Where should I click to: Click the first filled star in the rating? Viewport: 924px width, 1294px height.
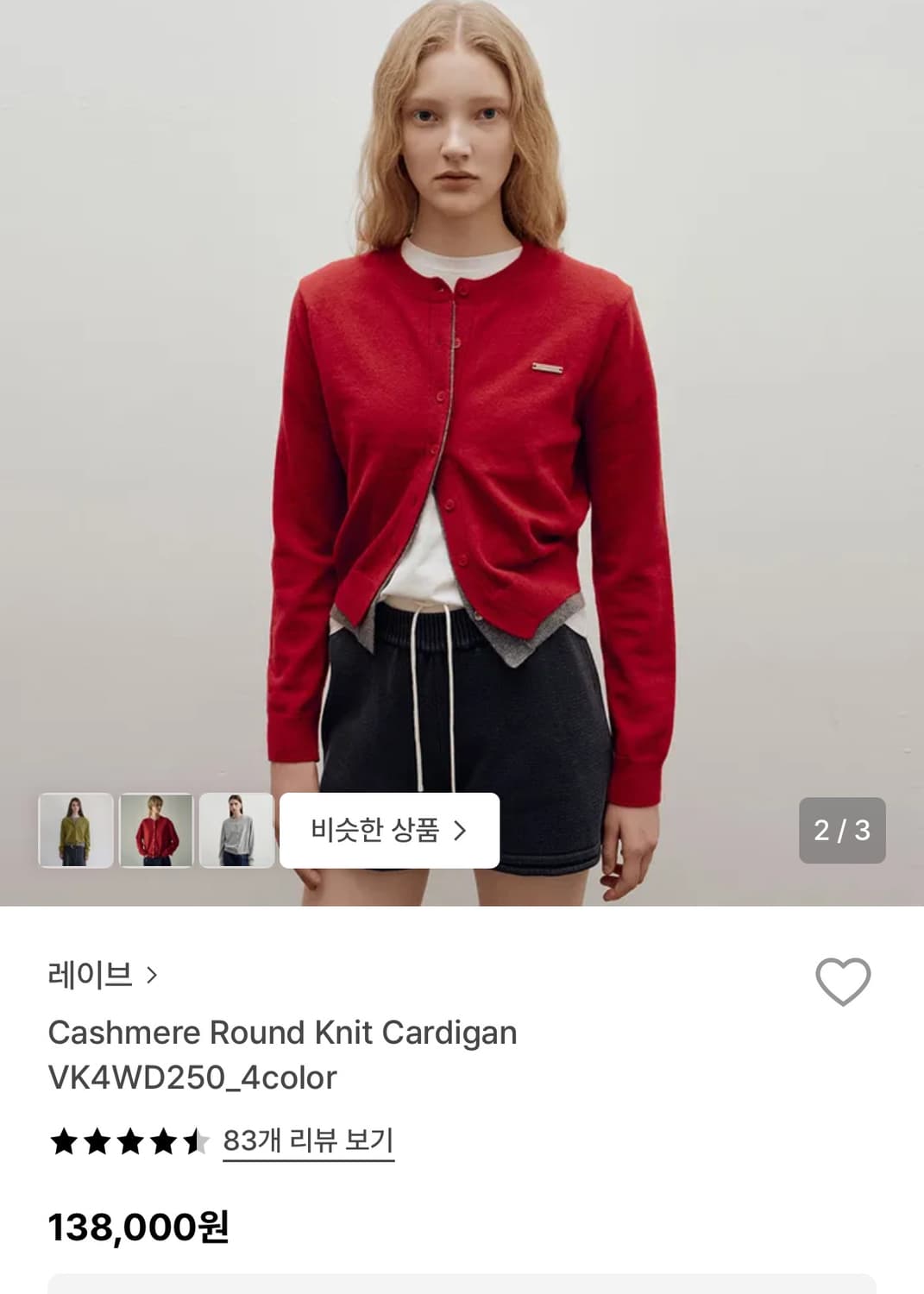(65, 1140)
